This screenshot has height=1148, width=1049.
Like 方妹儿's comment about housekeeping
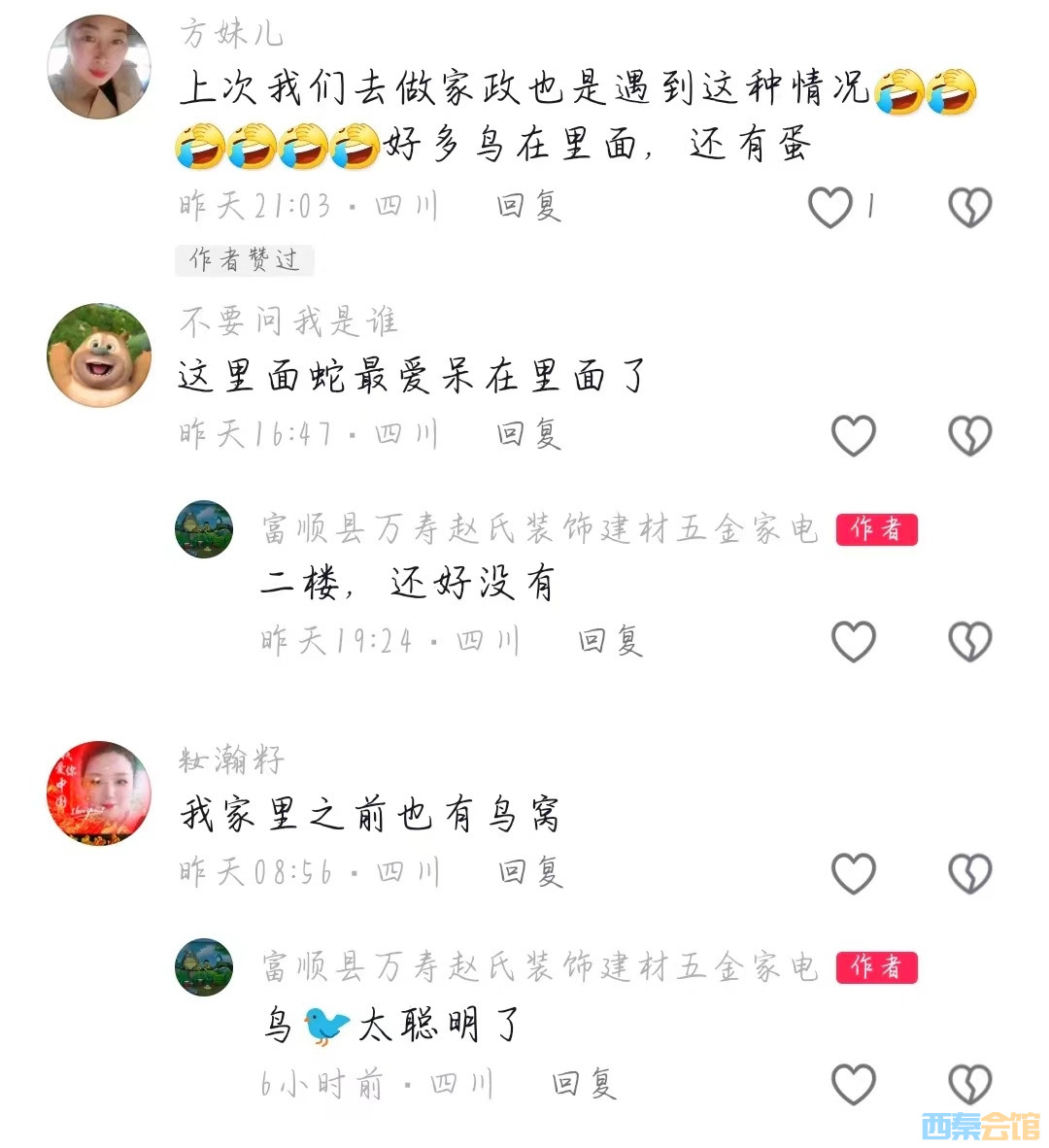pos(830,207)
